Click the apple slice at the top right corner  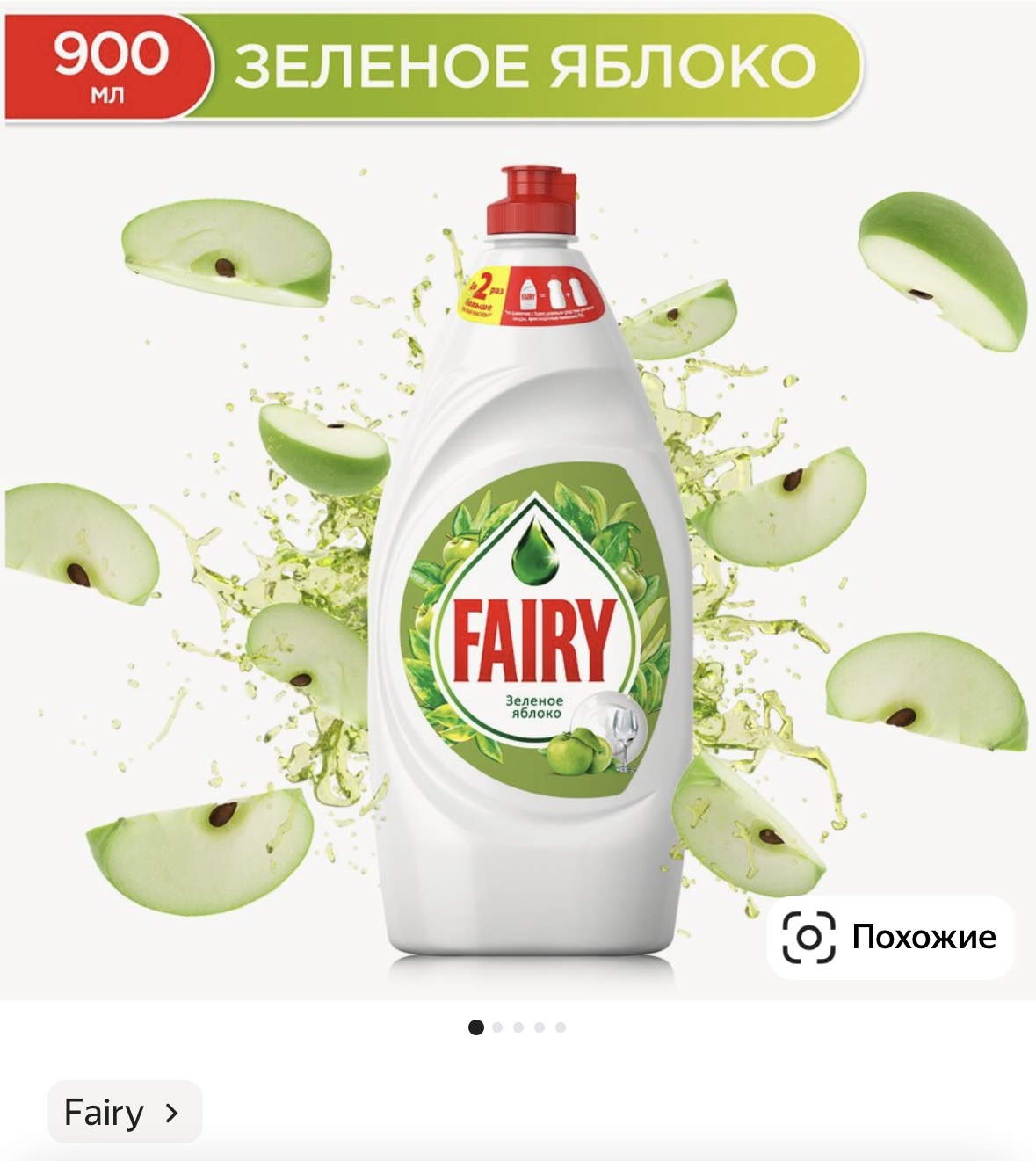[938, 264]
